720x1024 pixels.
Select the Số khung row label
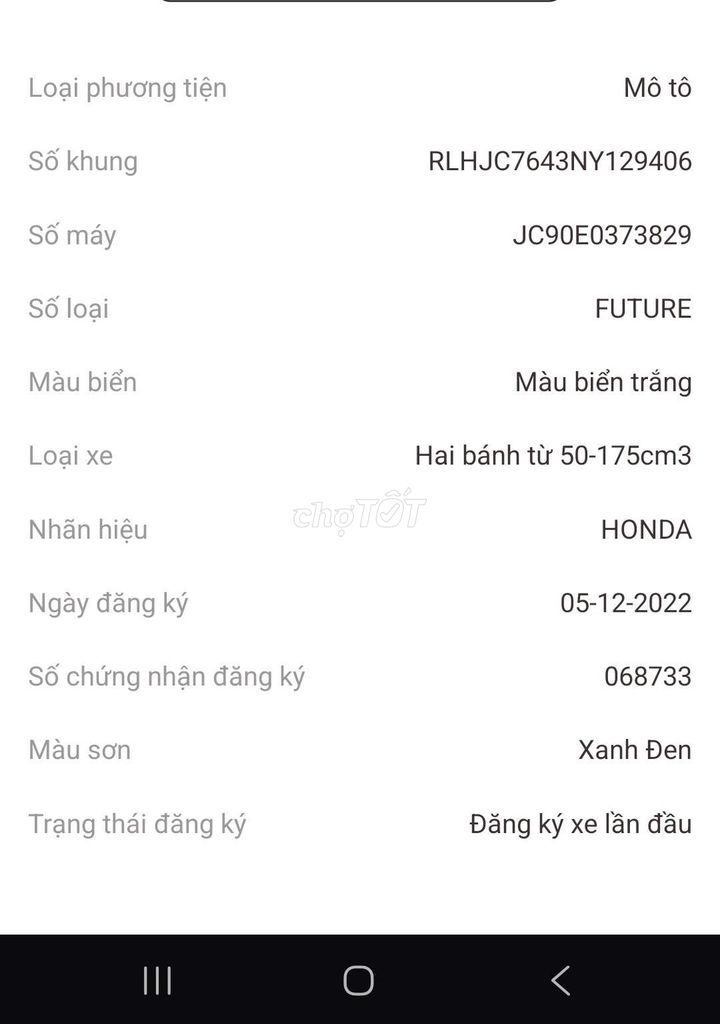pos(82,162)
